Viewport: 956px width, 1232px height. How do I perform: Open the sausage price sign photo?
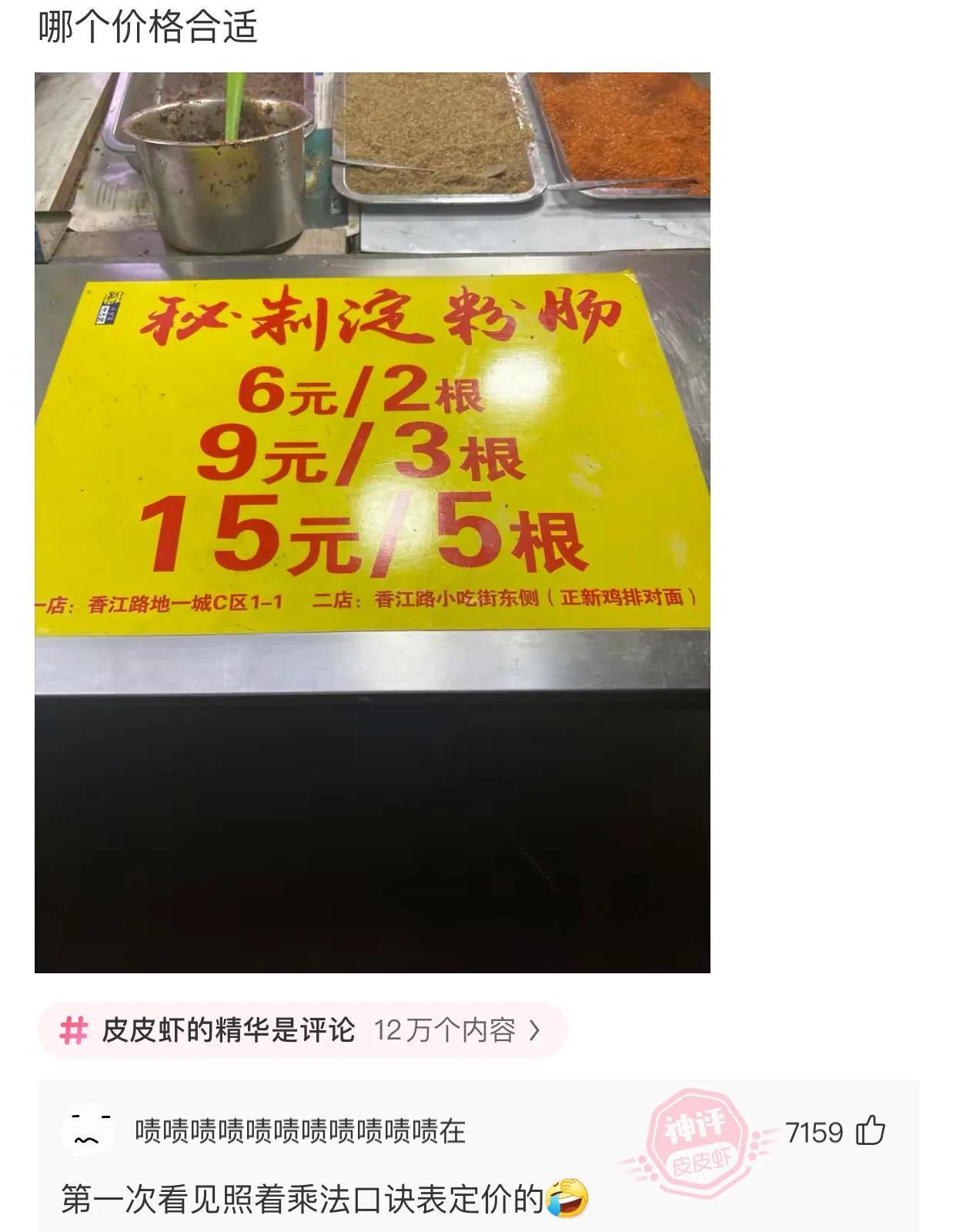click(x=372, y=522)
